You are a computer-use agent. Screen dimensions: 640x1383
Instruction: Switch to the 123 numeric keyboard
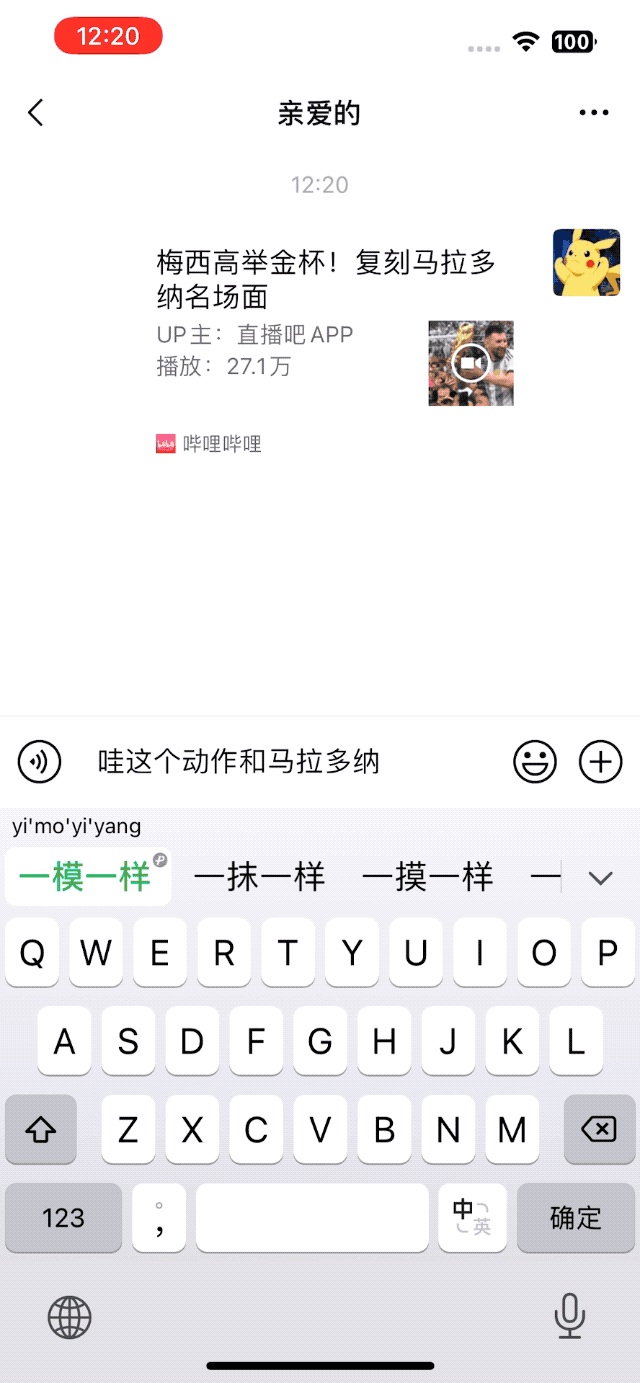click(x=63, y=1217)
